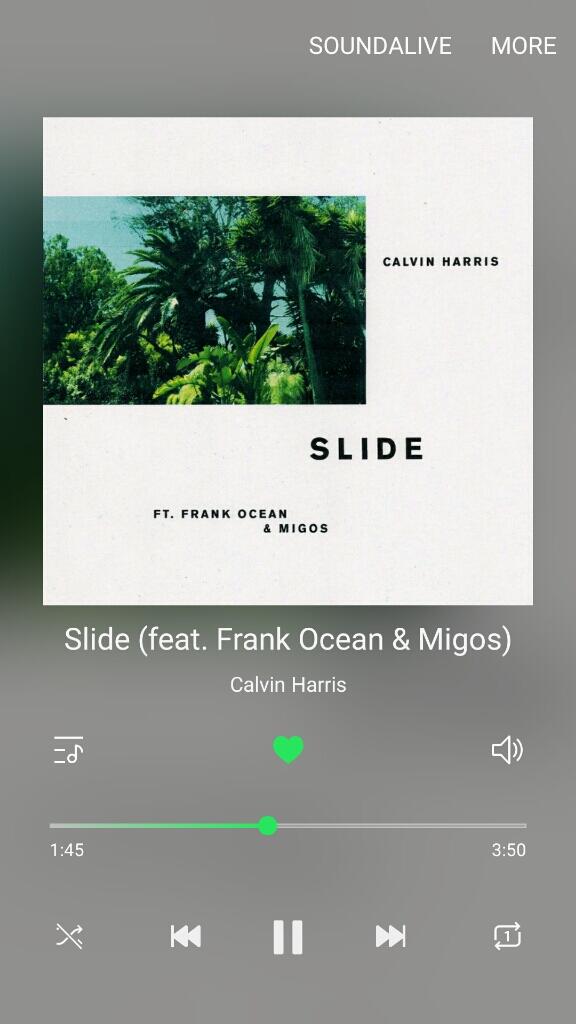The width and height of the screenshot is (576, 1024).
Task: Open the MORE menu
Action: [524, 46]
